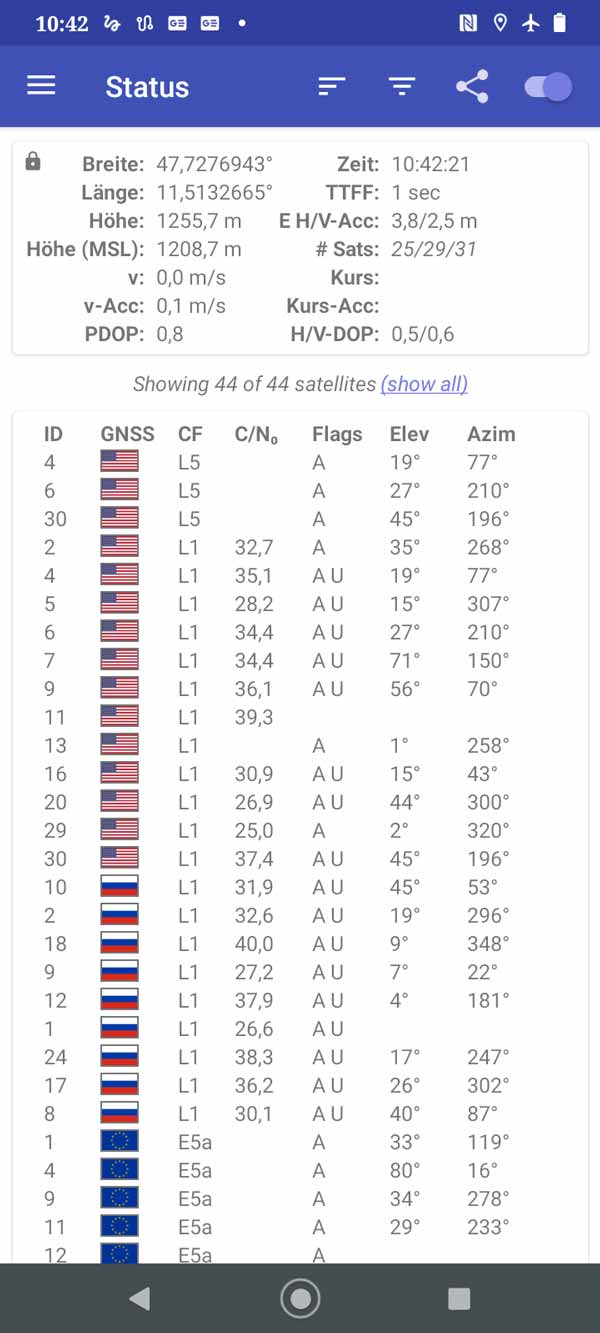Go back with system back button
The image size is (600, 1333).
pyautogui.click(x=140, y=1298)
